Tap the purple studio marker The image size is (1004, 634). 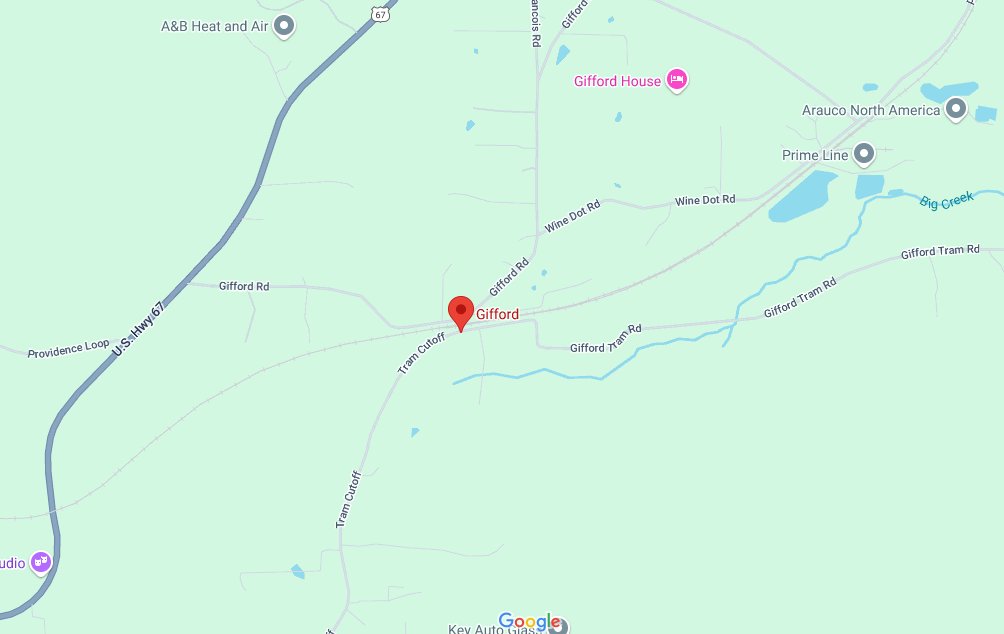[x=41, y=562]
